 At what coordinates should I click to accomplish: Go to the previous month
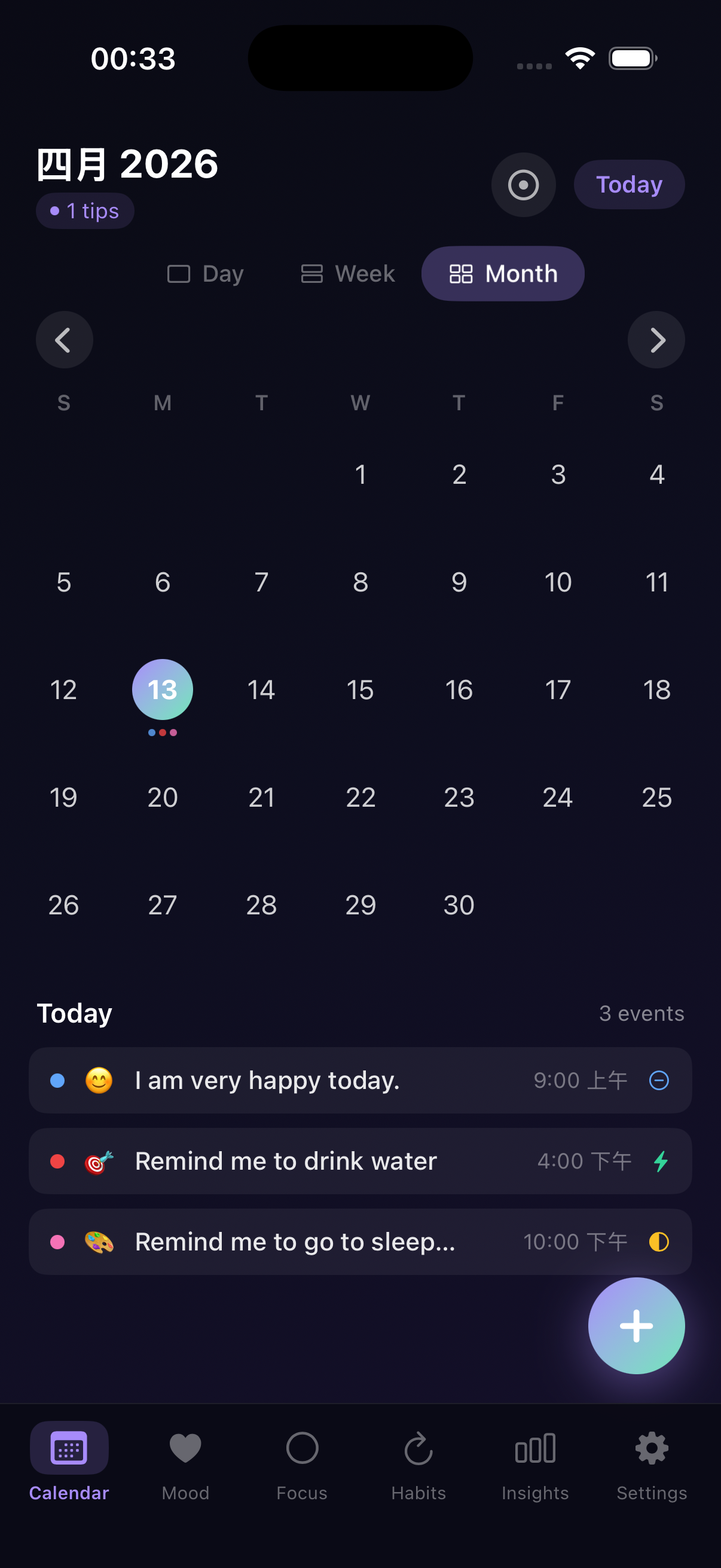point(64,340)
